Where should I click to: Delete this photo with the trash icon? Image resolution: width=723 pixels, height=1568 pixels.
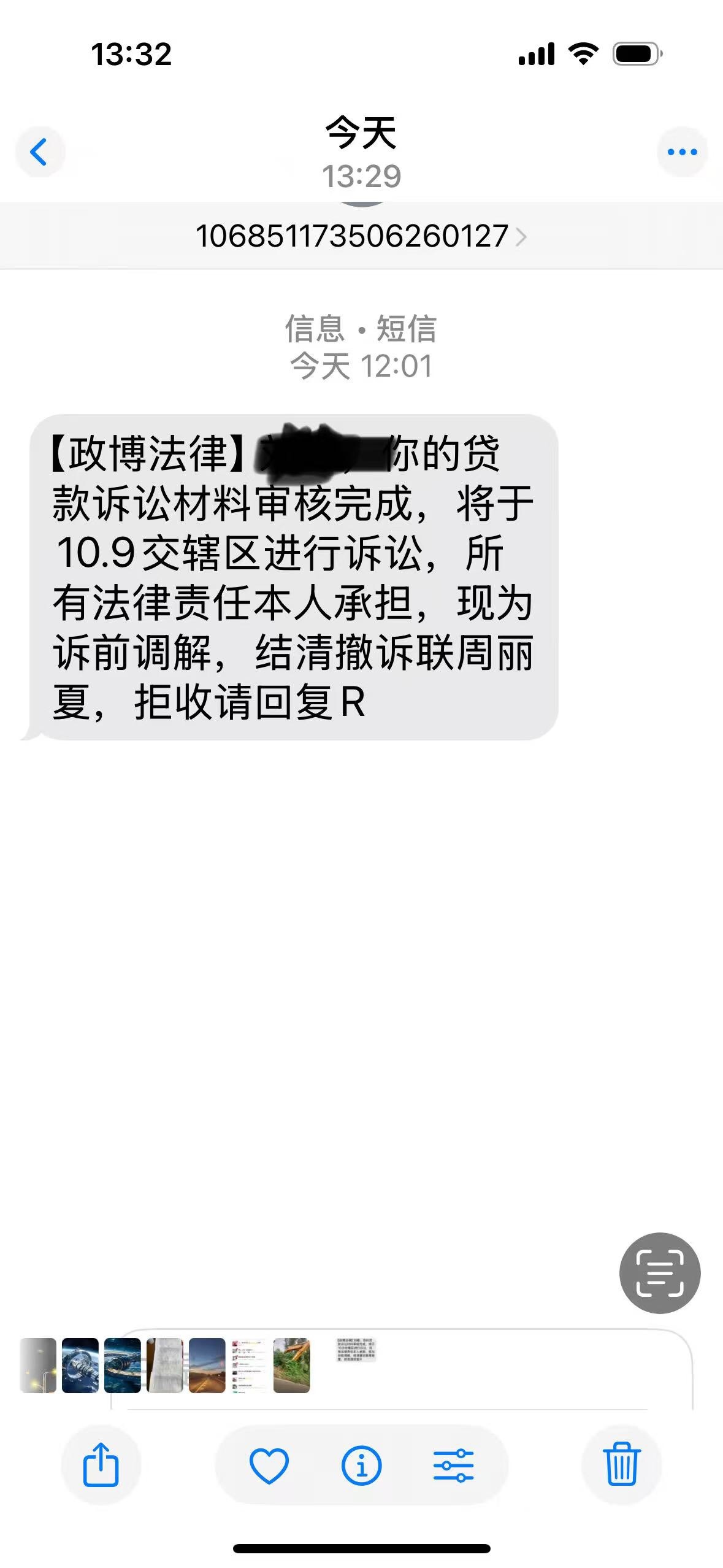pyautogui.click(x=622, y=1464)
